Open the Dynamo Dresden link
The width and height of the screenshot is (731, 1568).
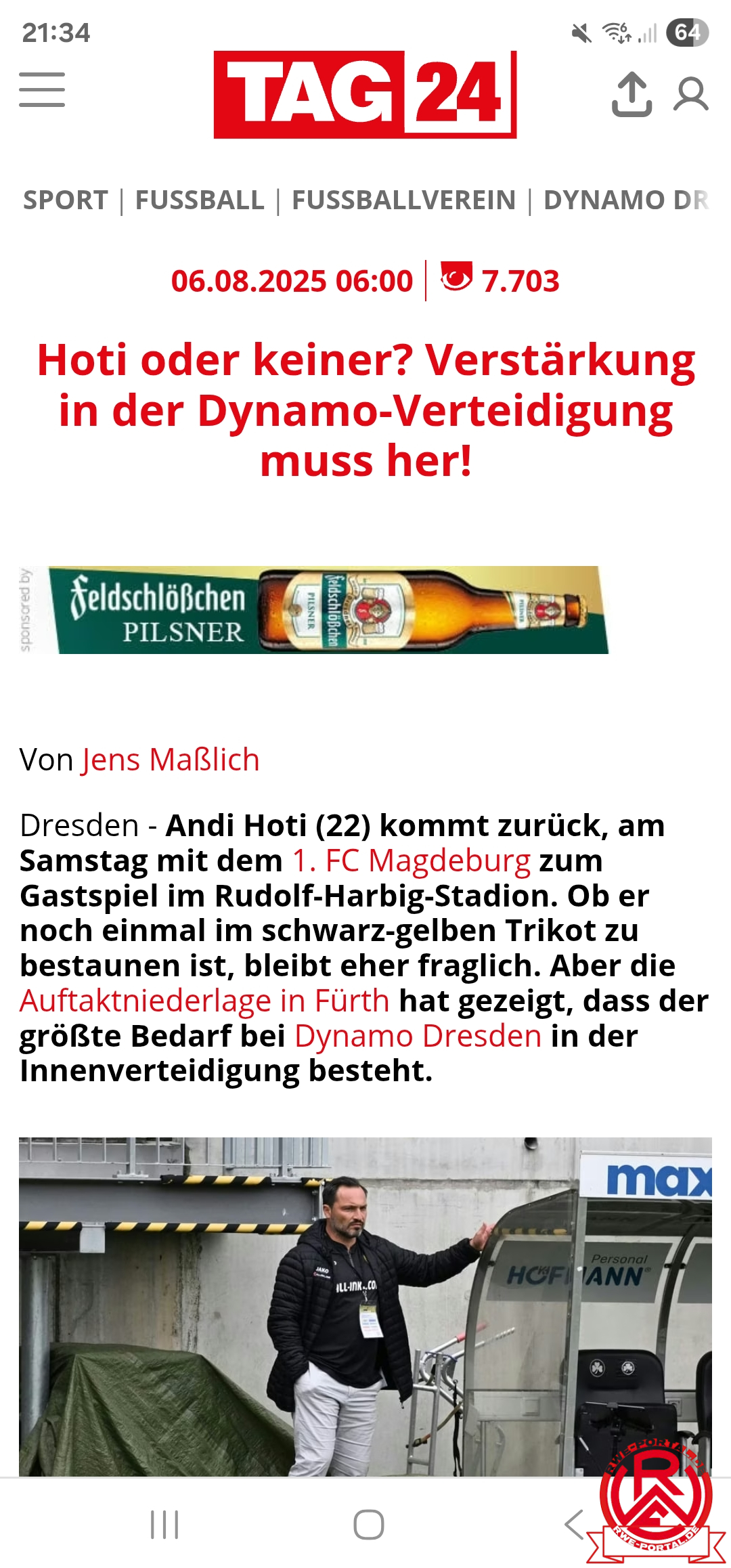418,1037
